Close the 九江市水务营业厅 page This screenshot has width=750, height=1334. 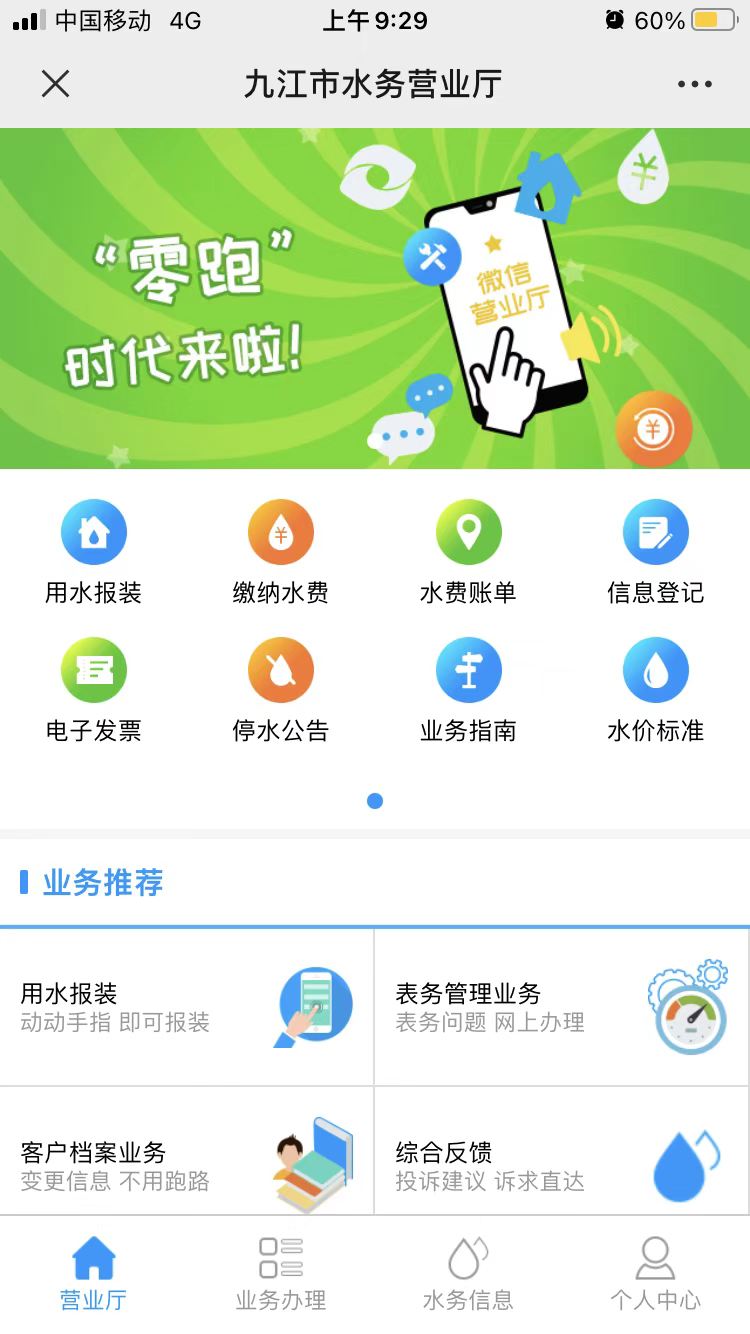click(x=56, y=84)
